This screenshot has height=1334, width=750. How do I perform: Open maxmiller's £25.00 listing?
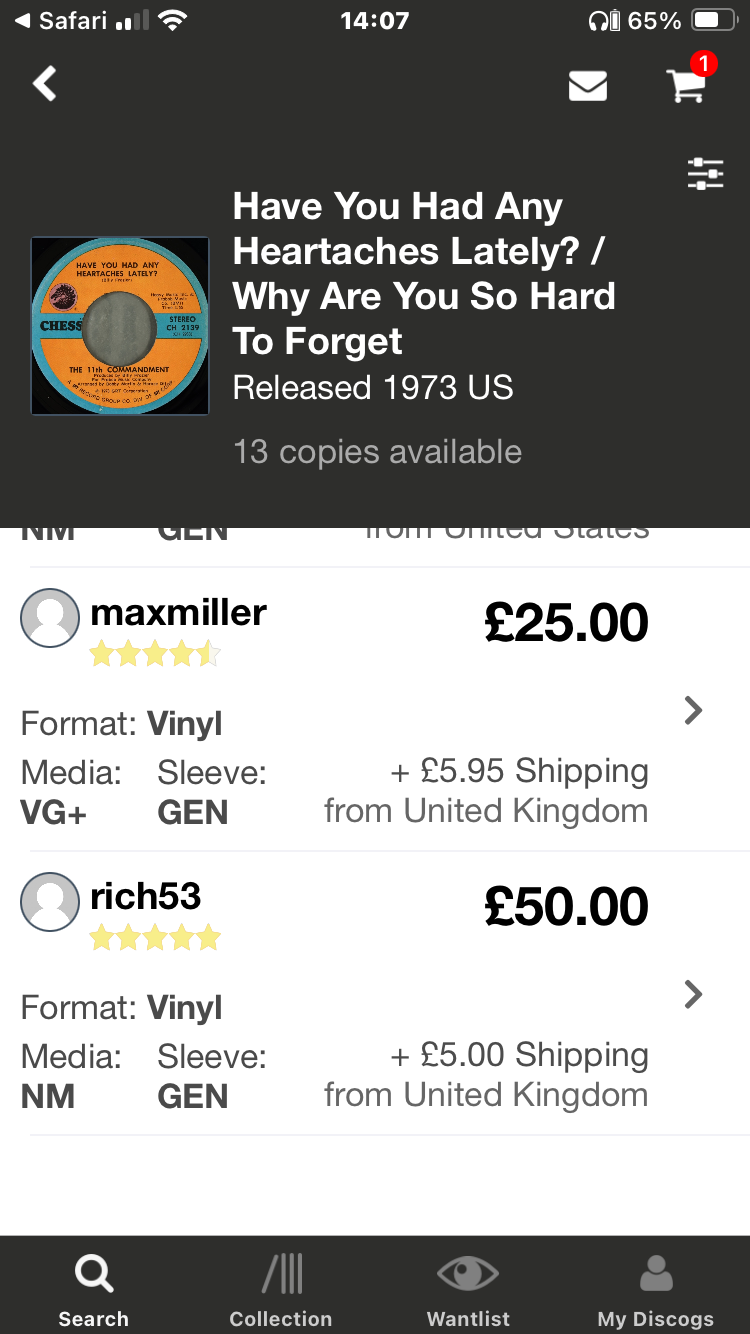point(375,709)
